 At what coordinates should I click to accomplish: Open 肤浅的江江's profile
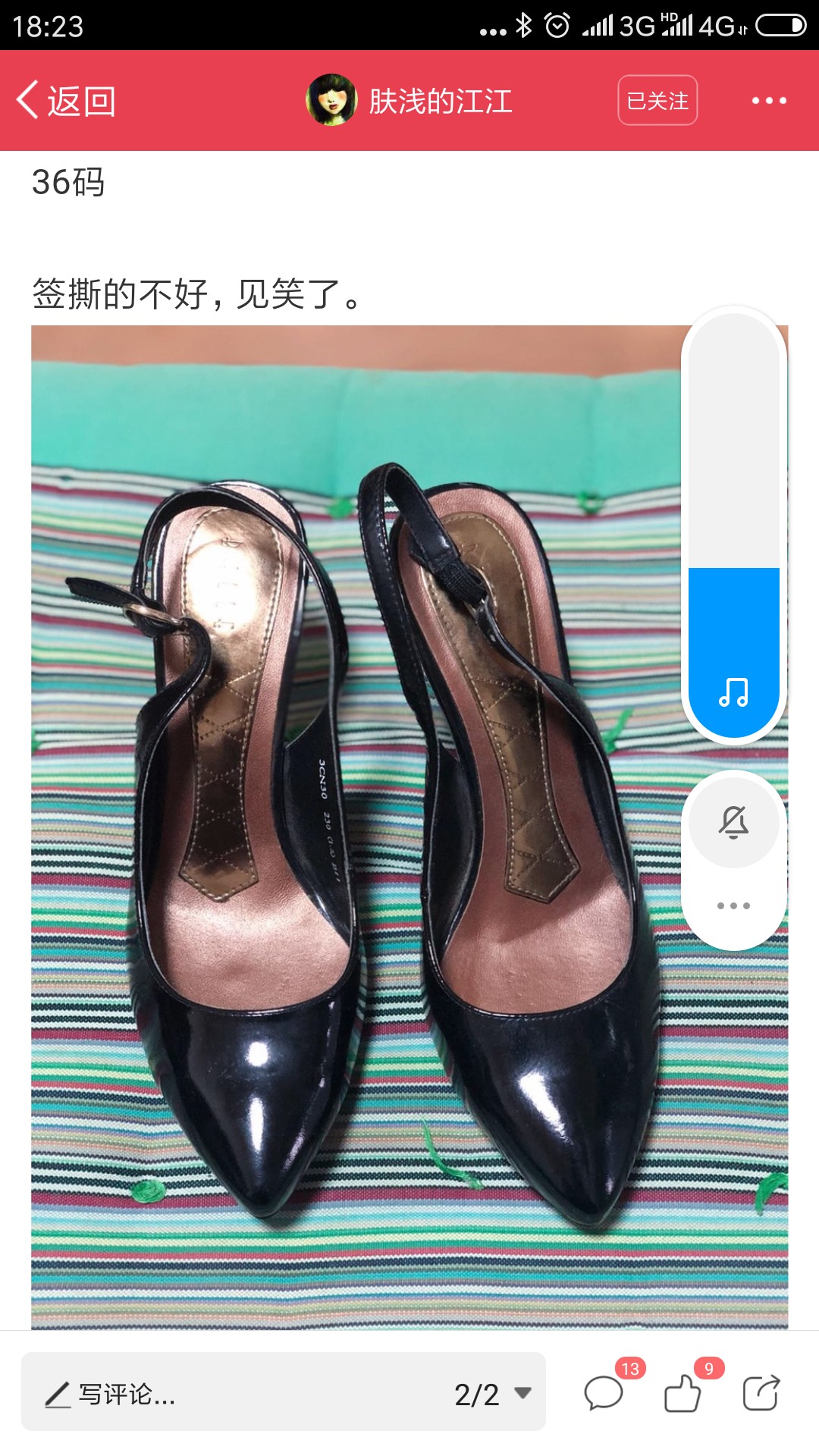409,100
